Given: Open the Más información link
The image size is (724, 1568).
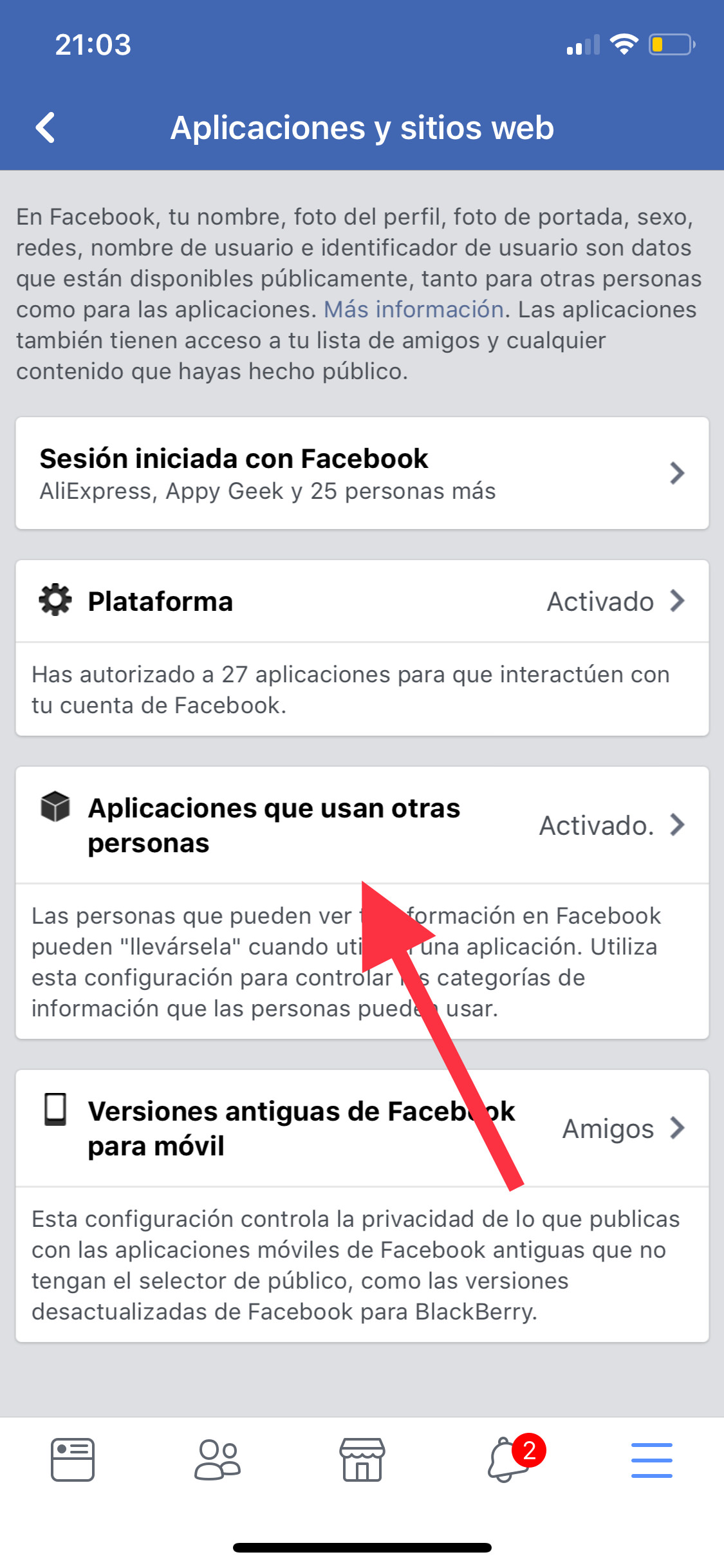Looking at the screenshot, I should (413, 310).
